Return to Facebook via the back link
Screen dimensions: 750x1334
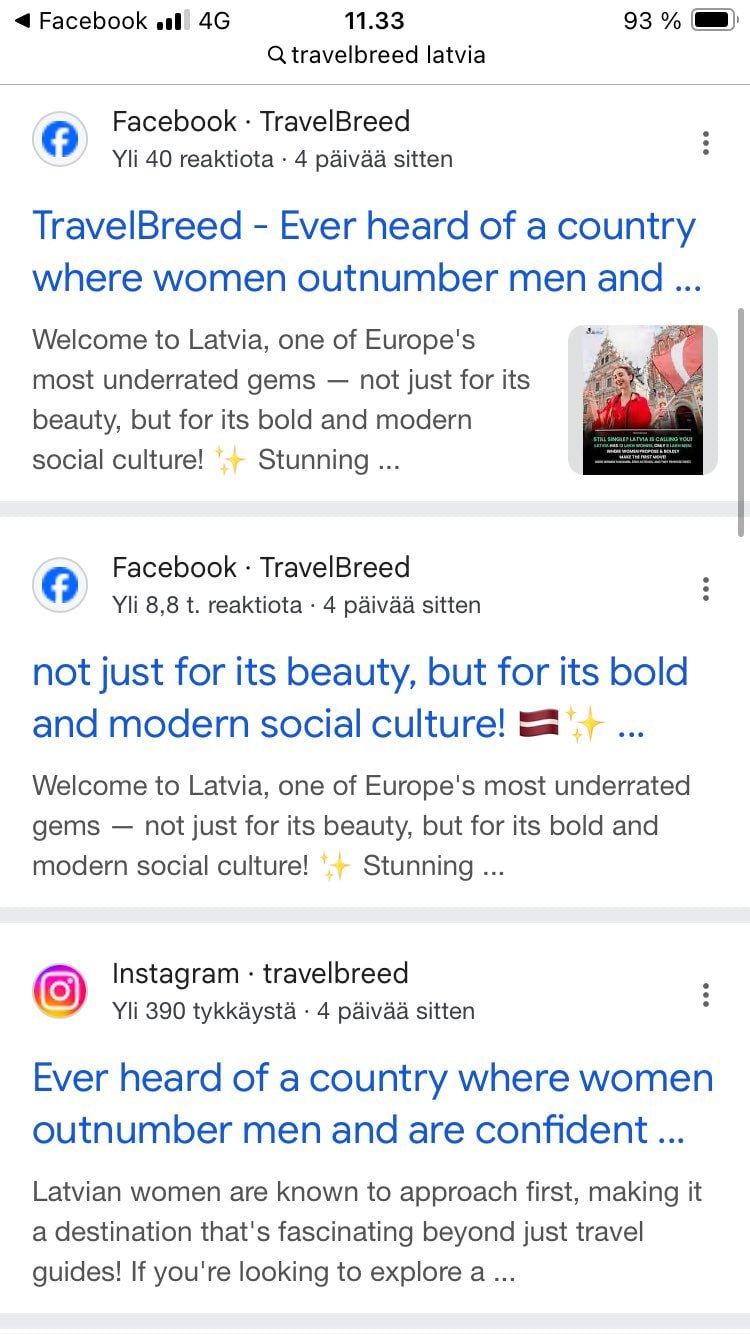78,21
